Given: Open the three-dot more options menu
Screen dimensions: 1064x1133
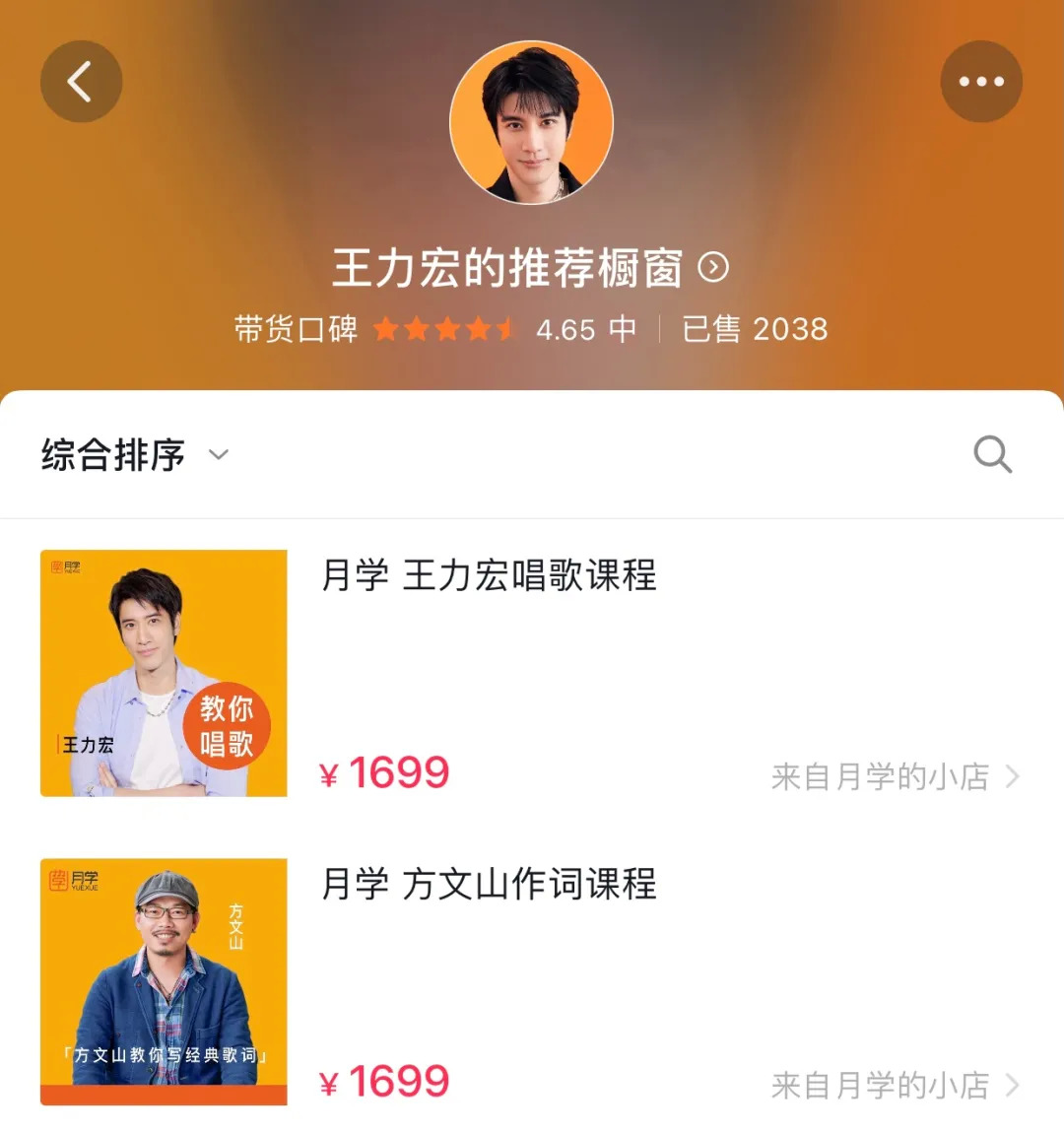Looking at the screenshot, I should [x=980, y=82].
